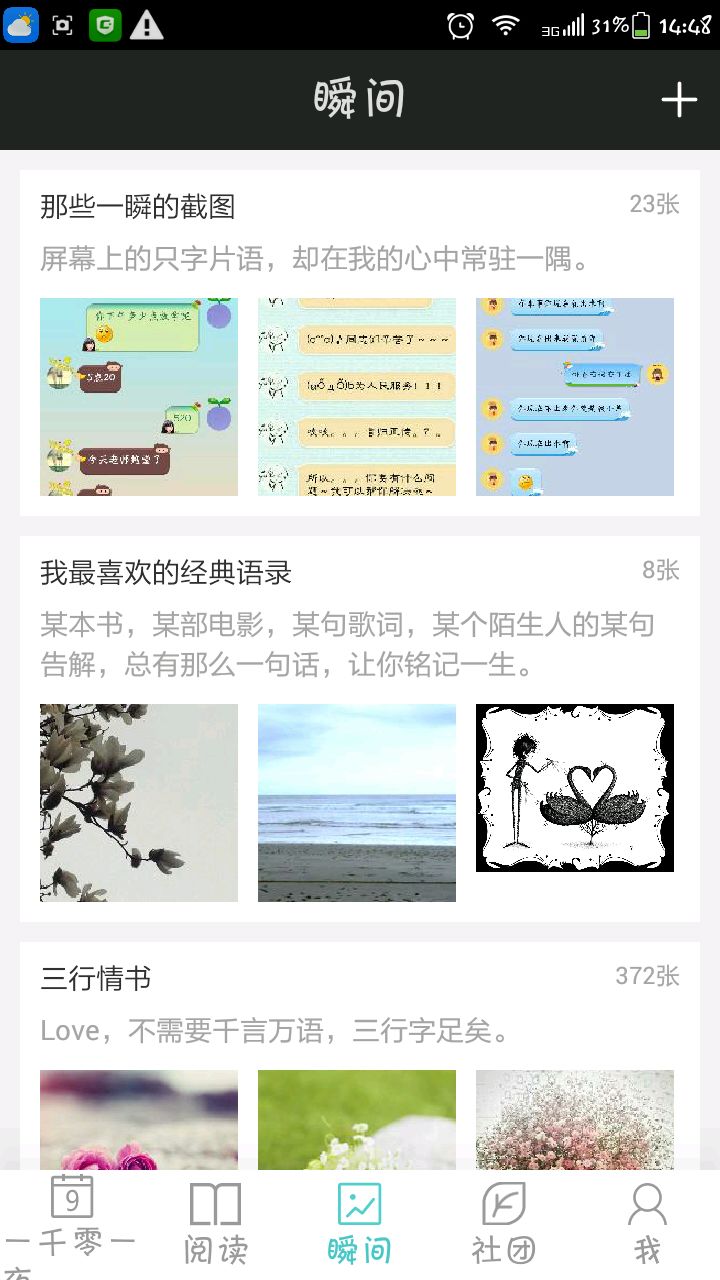720x1280 pixels.
Task: Go to the 阅读 tab
Action: (x=215, y=1222)
